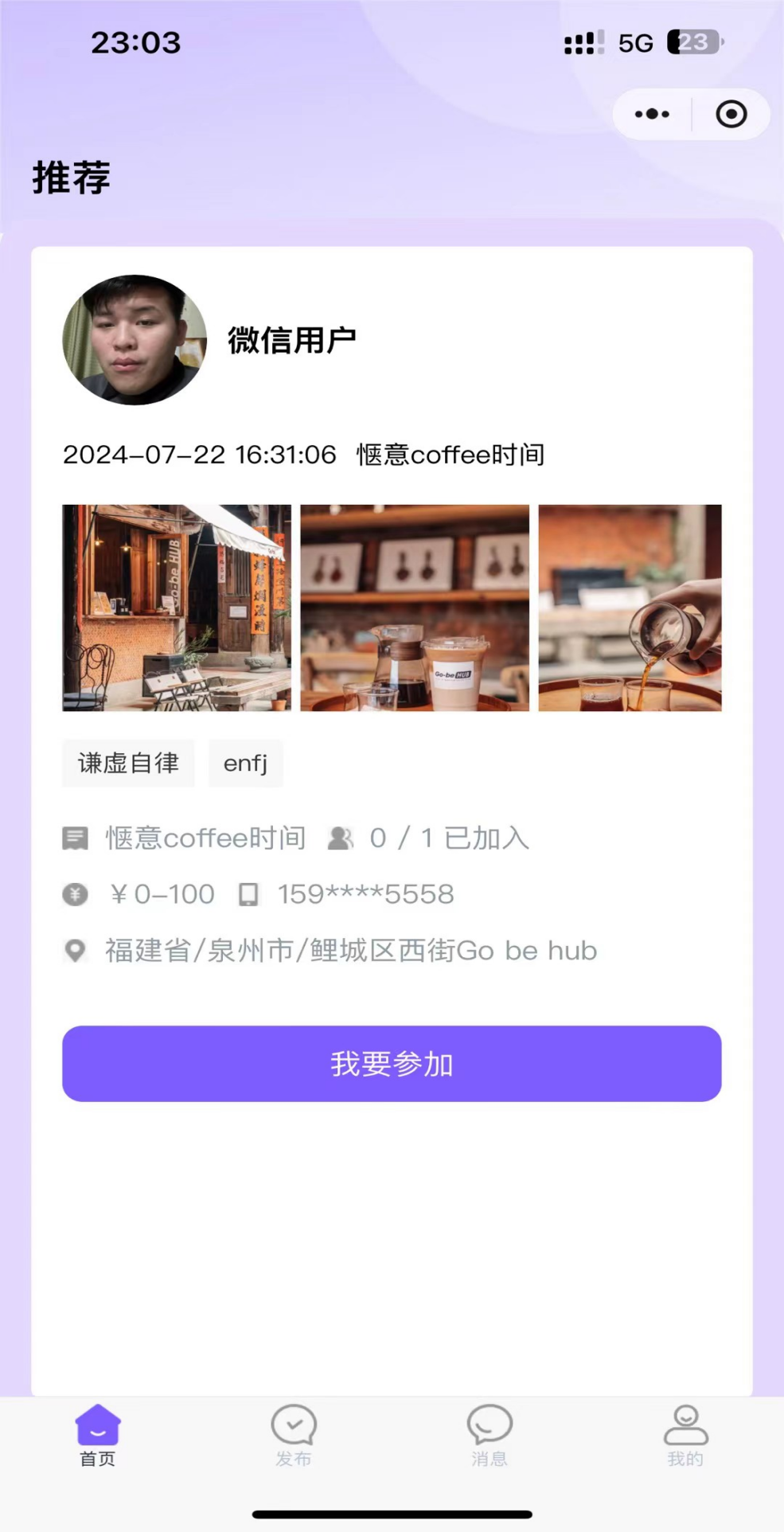This screenshot has height=1532, width=784.
Task: View the coffee pouring photo
Action: click(x=630, y=608)
